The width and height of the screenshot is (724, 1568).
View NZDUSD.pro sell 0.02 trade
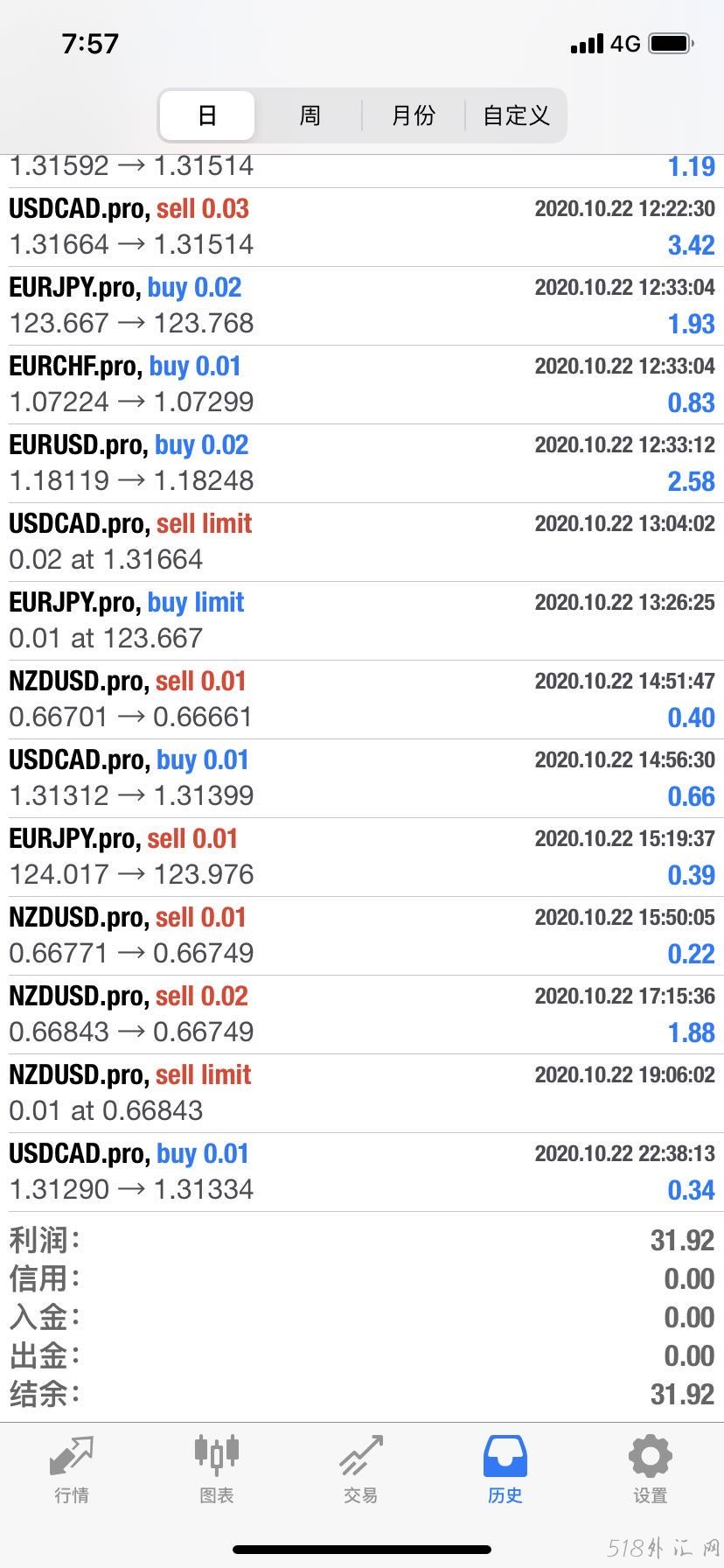pos(362,1014)
